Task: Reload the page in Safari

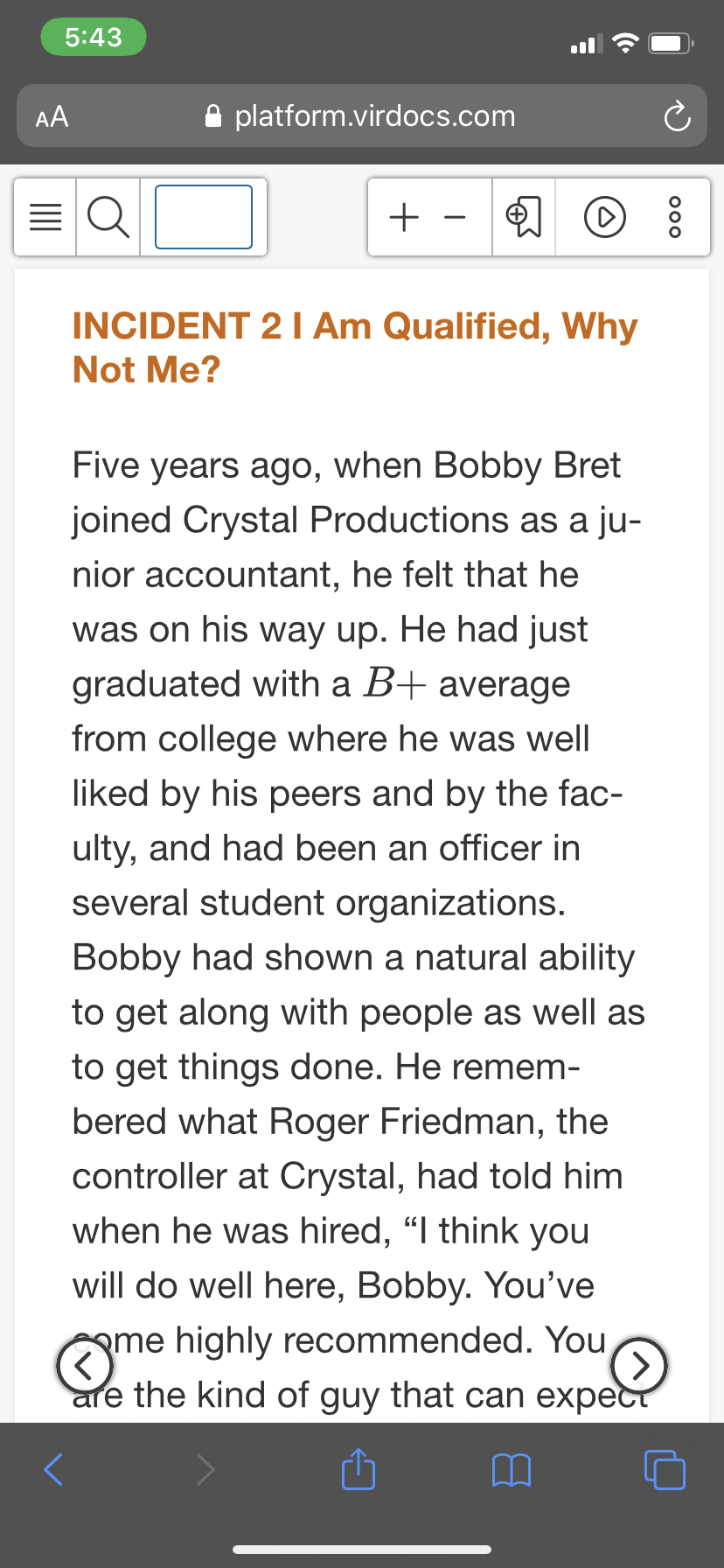Action: pyautogui.click(x=677, y=116)
